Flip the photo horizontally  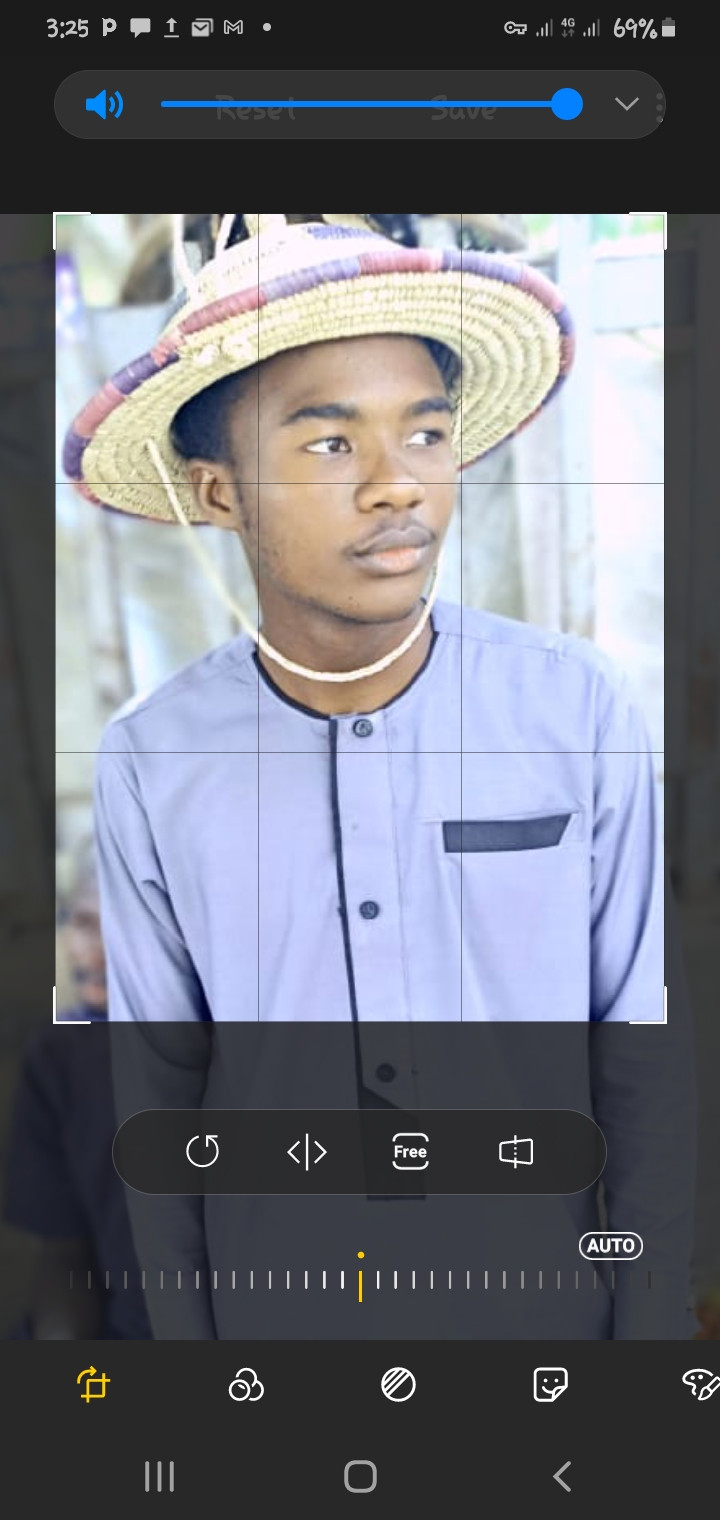(x=307, y=1152)
